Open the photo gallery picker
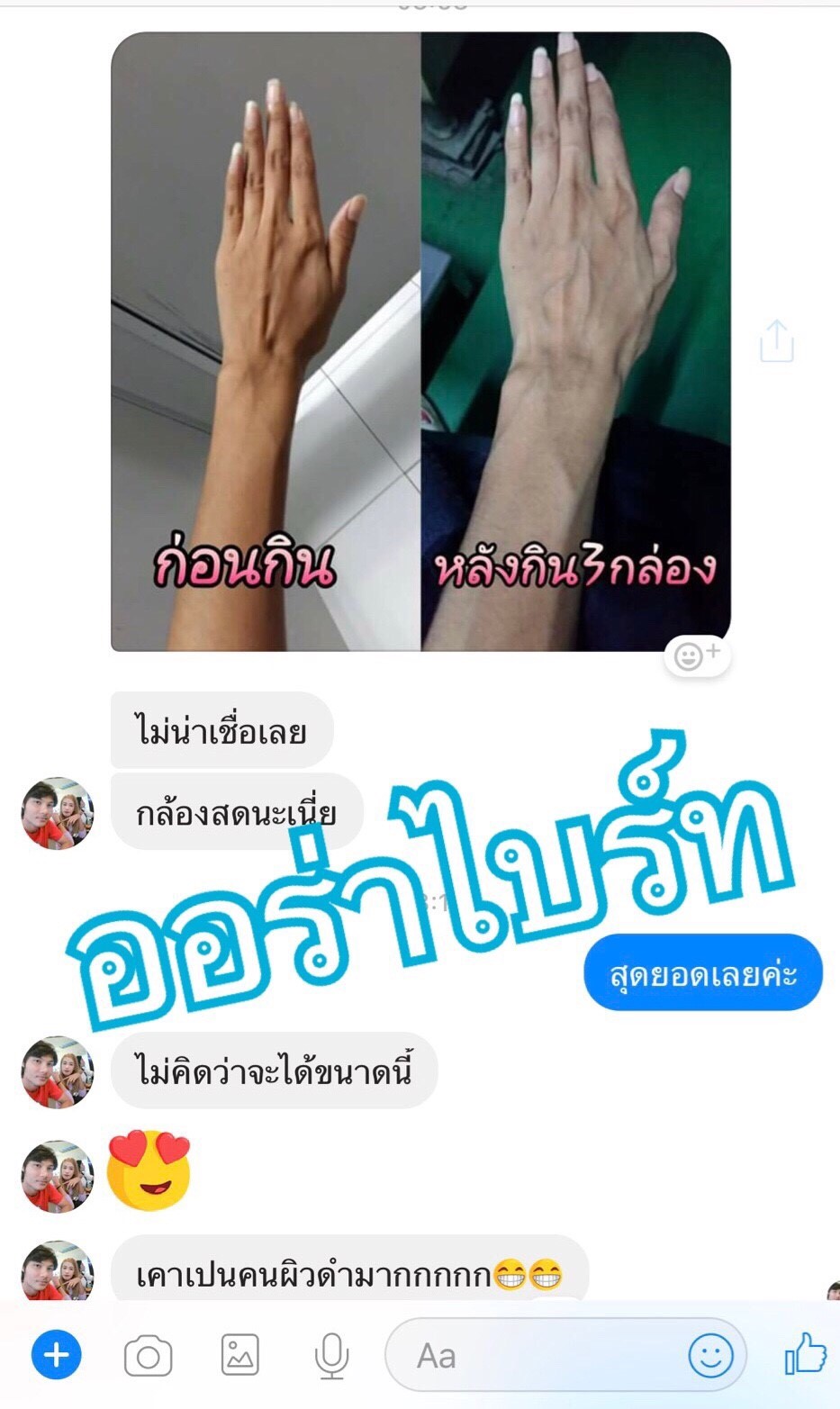This screenshot has width=840, height=1409. tap(239, 1355)
